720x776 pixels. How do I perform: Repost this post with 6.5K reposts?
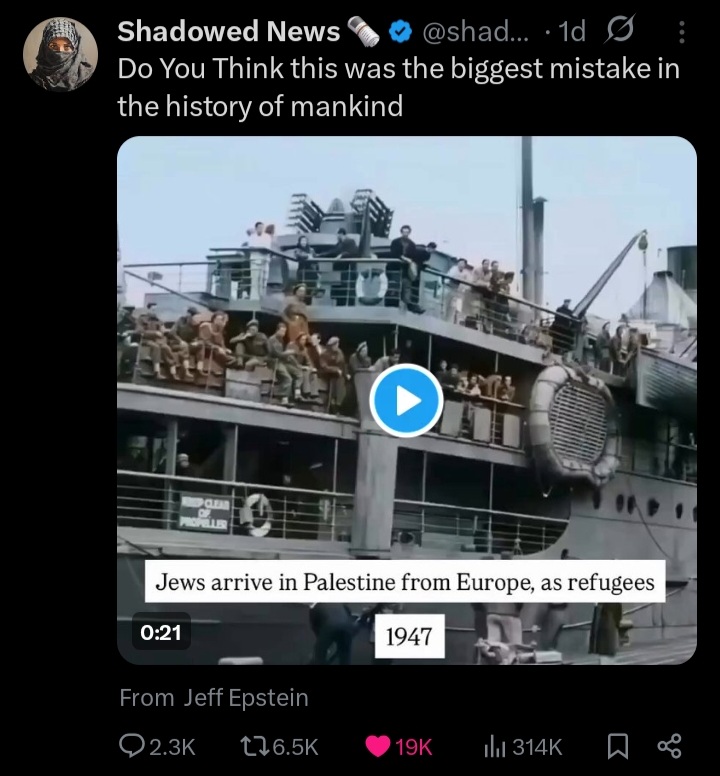[280, 746]
